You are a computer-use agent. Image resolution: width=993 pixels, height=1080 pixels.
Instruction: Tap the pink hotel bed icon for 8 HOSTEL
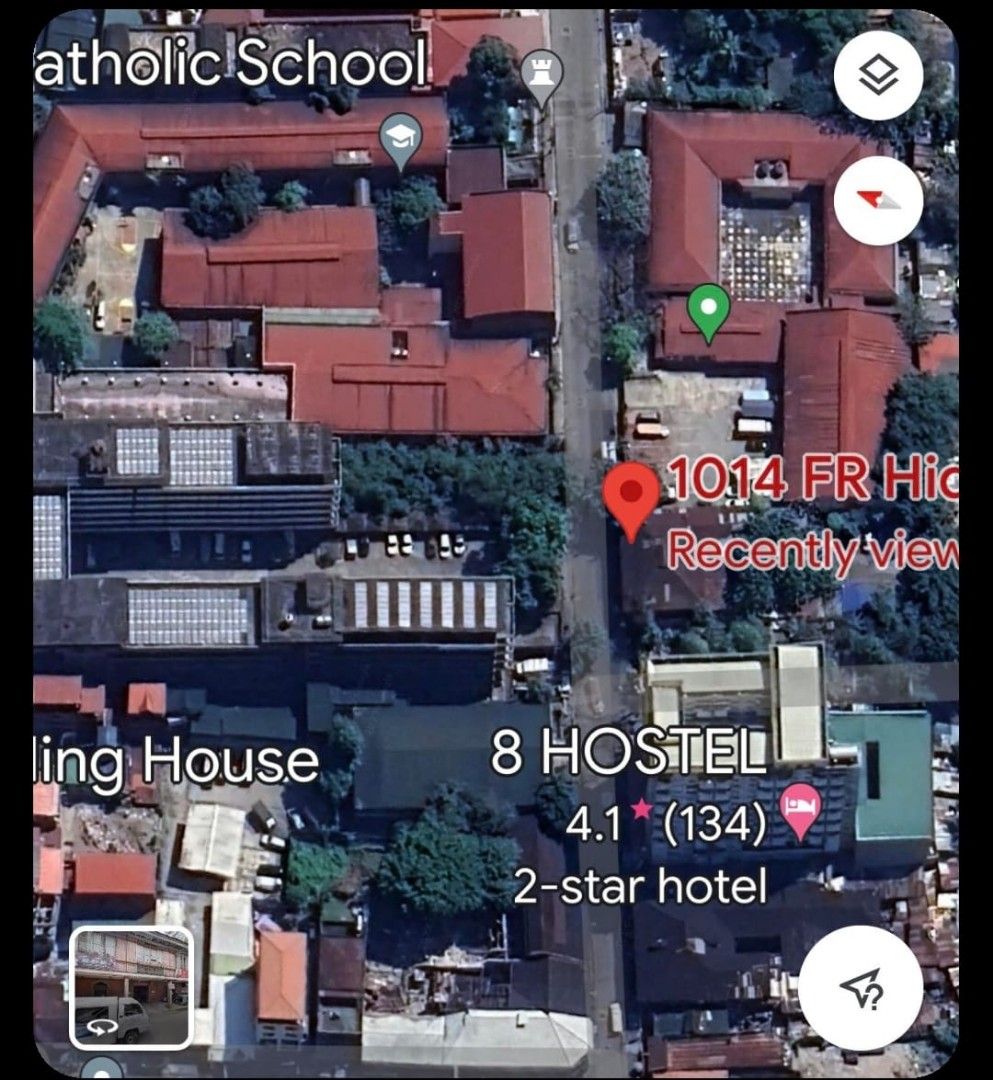coord(799,812)
